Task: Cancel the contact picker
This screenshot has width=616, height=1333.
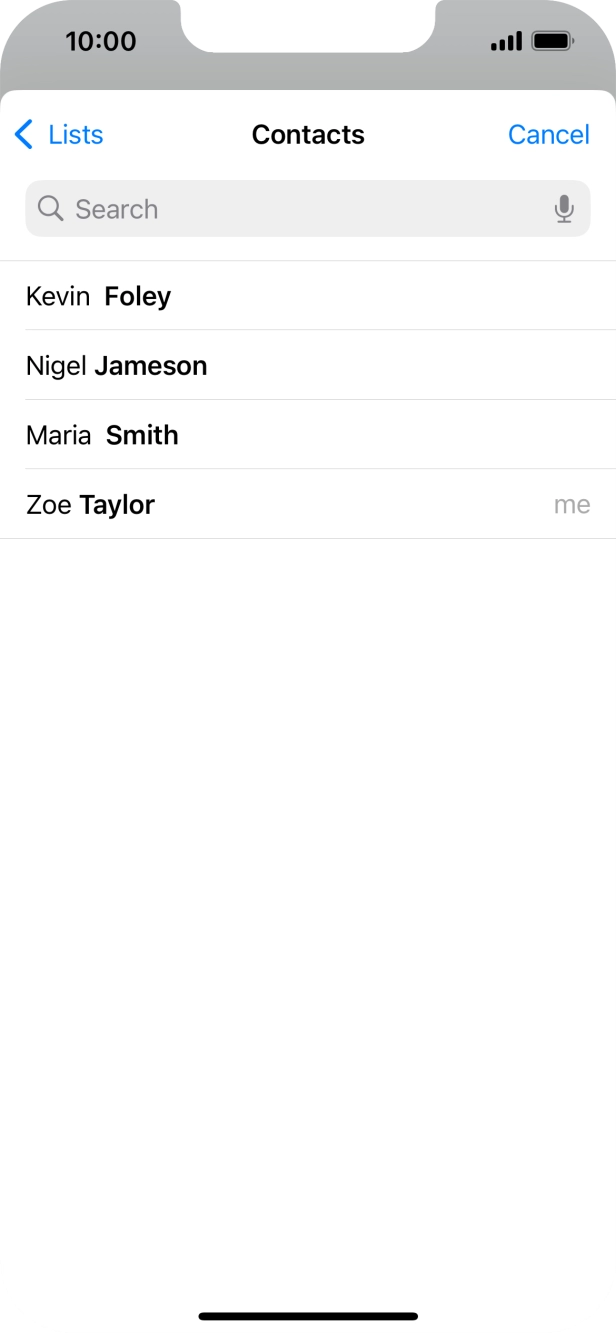Action: pos(548,135)
